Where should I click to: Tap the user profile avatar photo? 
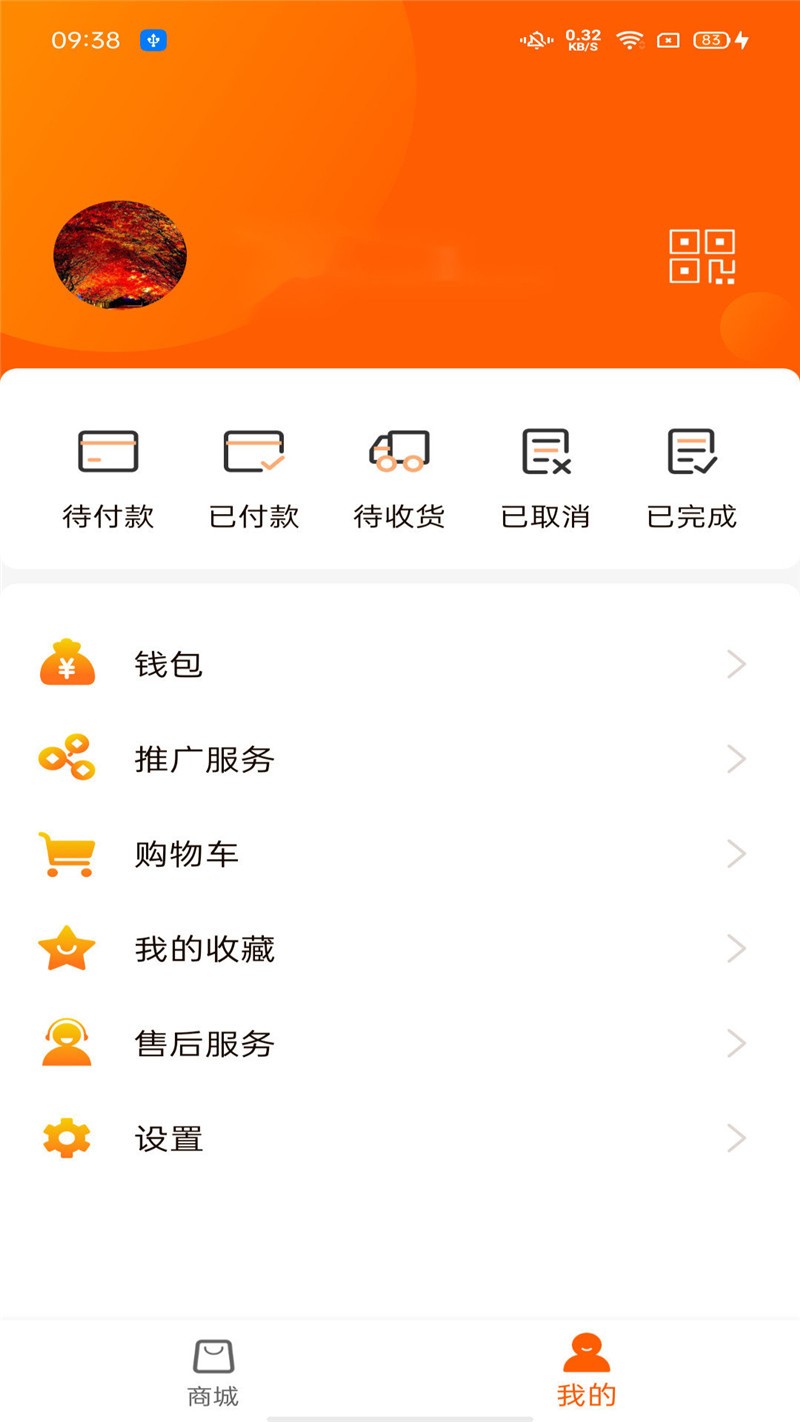coord(120,254)
